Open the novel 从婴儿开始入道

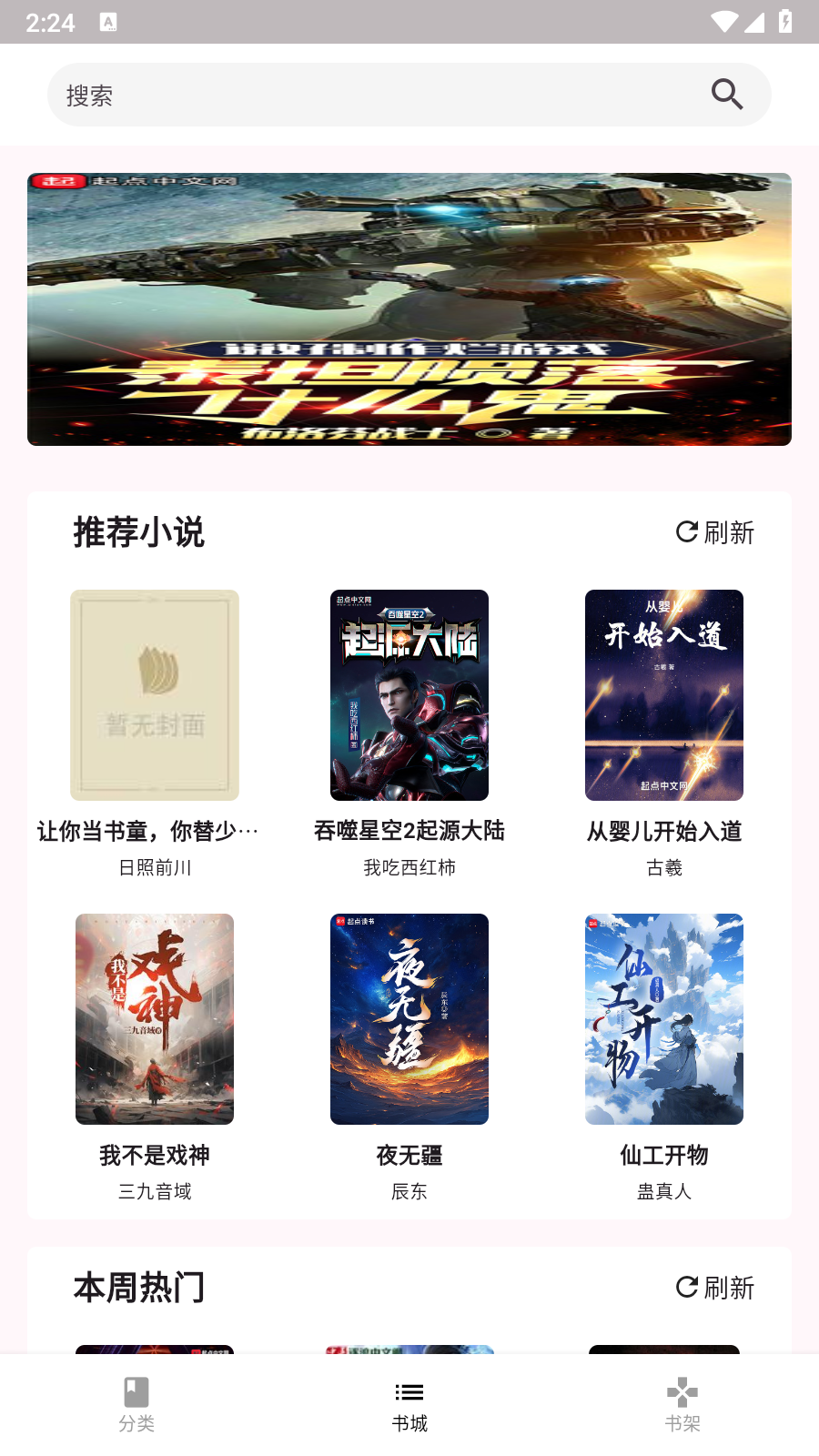(663, 694)
